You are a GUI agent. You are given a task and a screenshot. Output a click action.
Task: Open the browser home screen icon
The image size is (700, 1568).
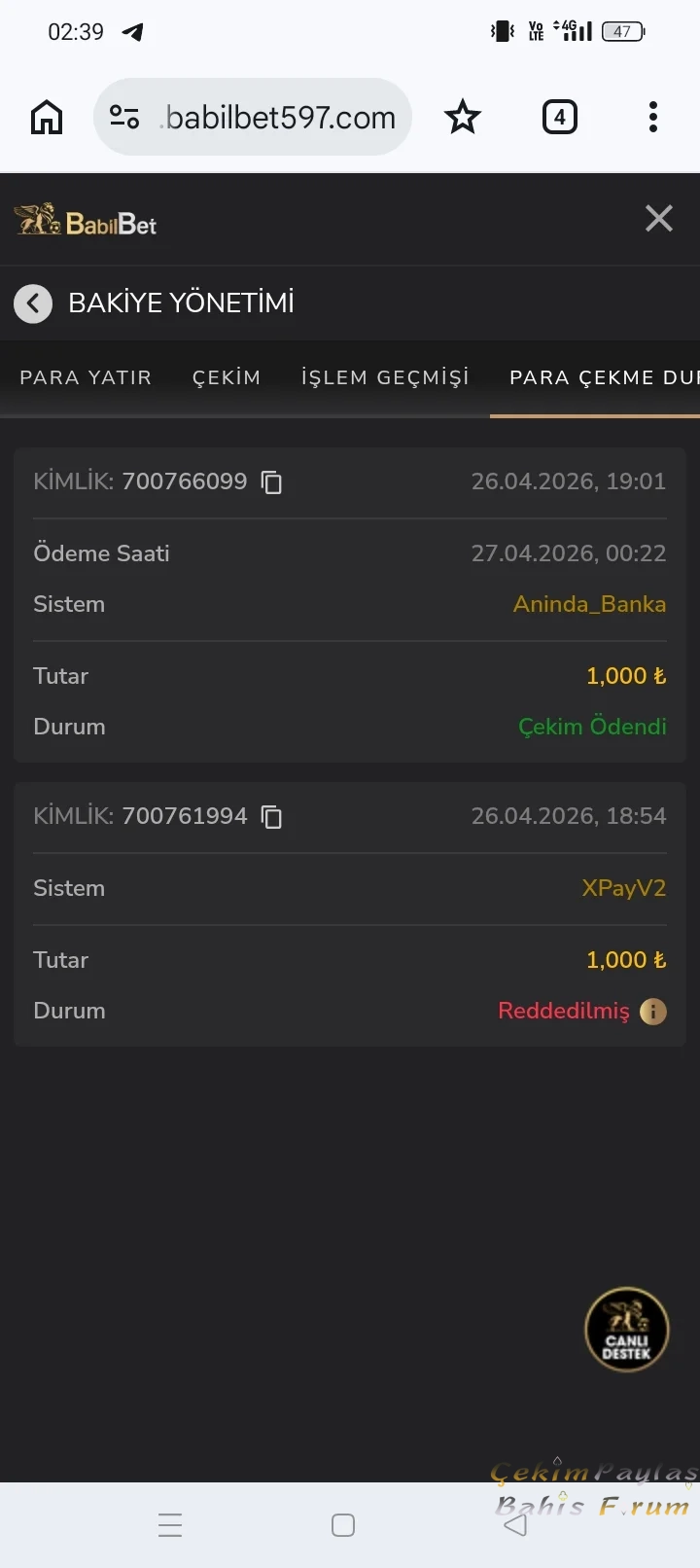click(x=46, y=116)
